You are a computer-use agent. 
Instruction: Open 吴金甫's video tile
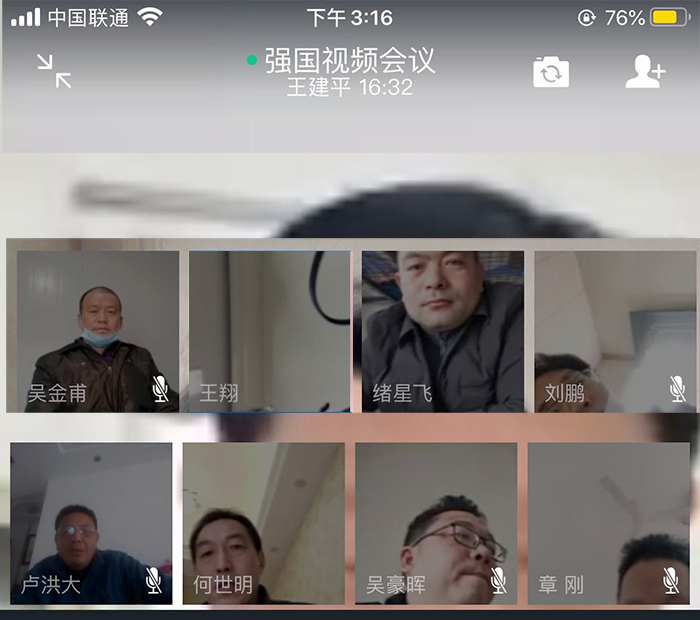click(x=98, y=331)
